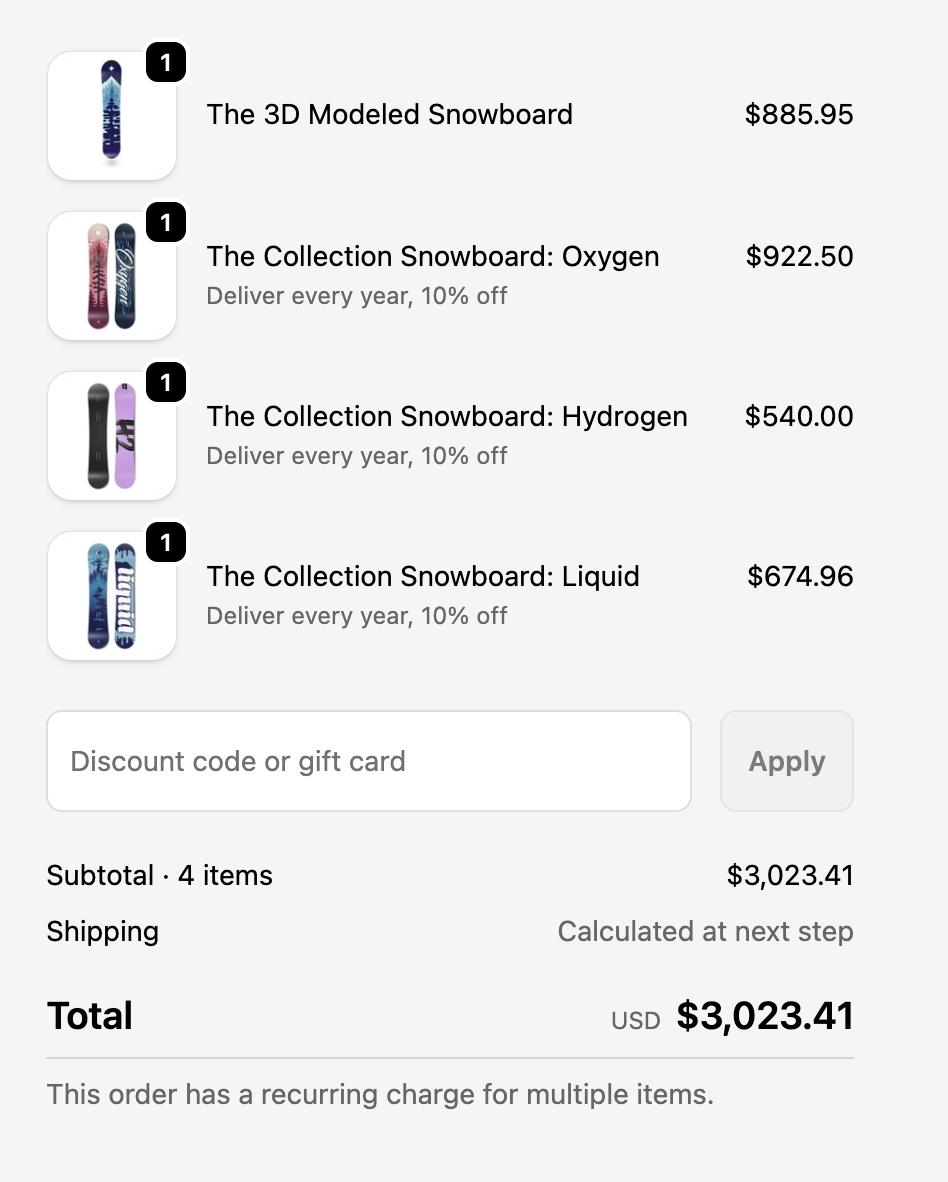Click the Liquid snowboard thumbnail

pyautogui.click(x=112, y=596)
